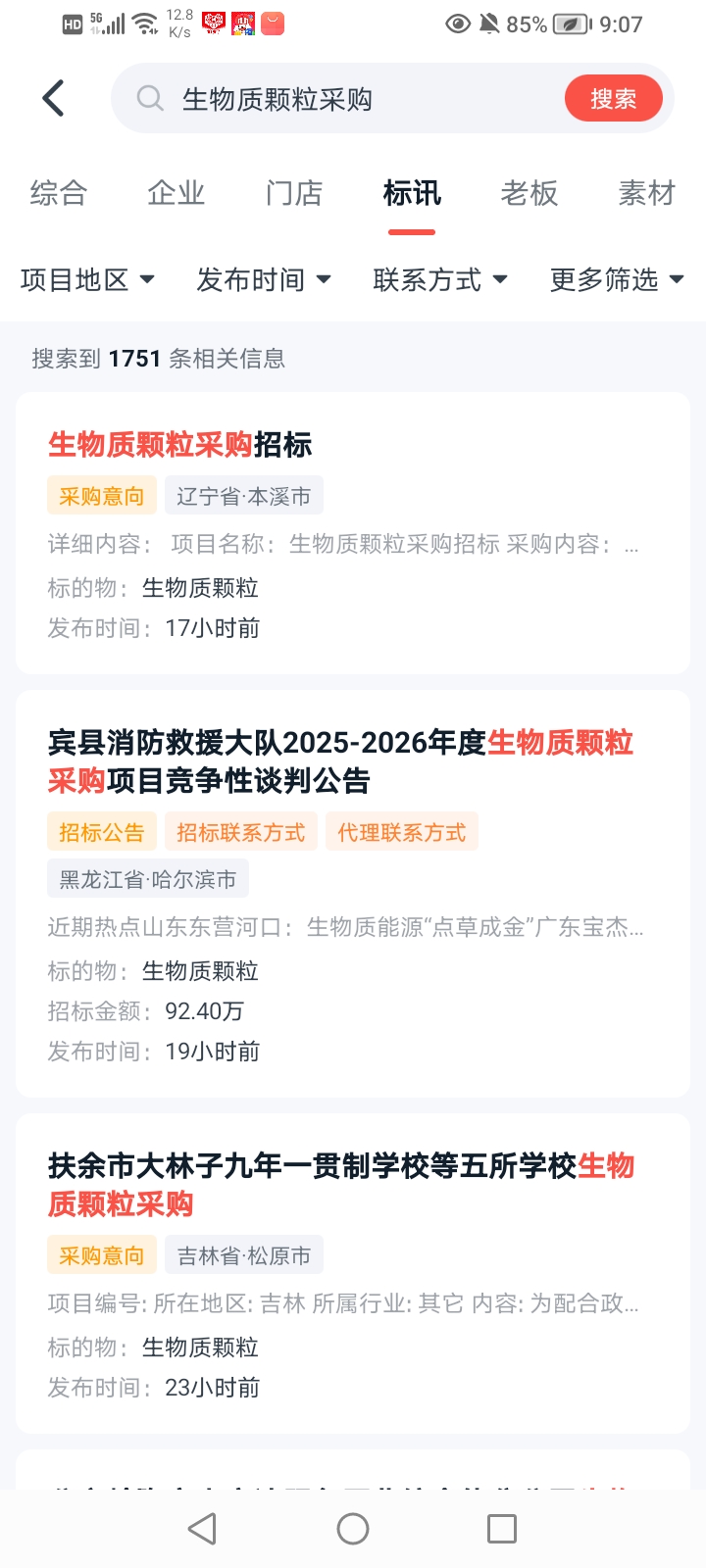Expand the 发布时间 filter dropdown
Viewport: 706px width, 1568px height.
264,280
